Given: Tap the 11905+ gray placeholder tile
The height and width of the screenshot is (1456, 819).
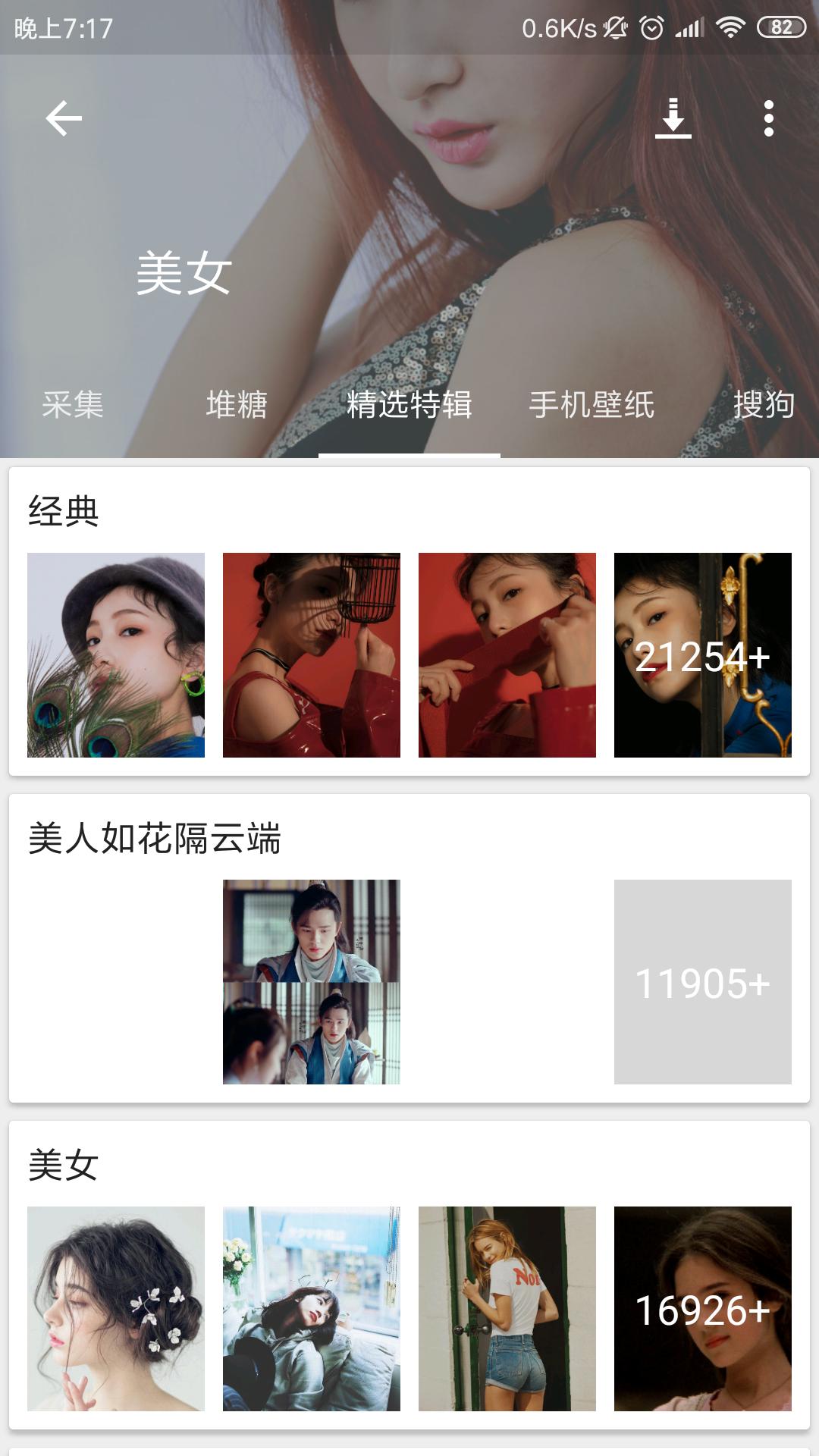Looking at the screenshot, I should [702, 984].
